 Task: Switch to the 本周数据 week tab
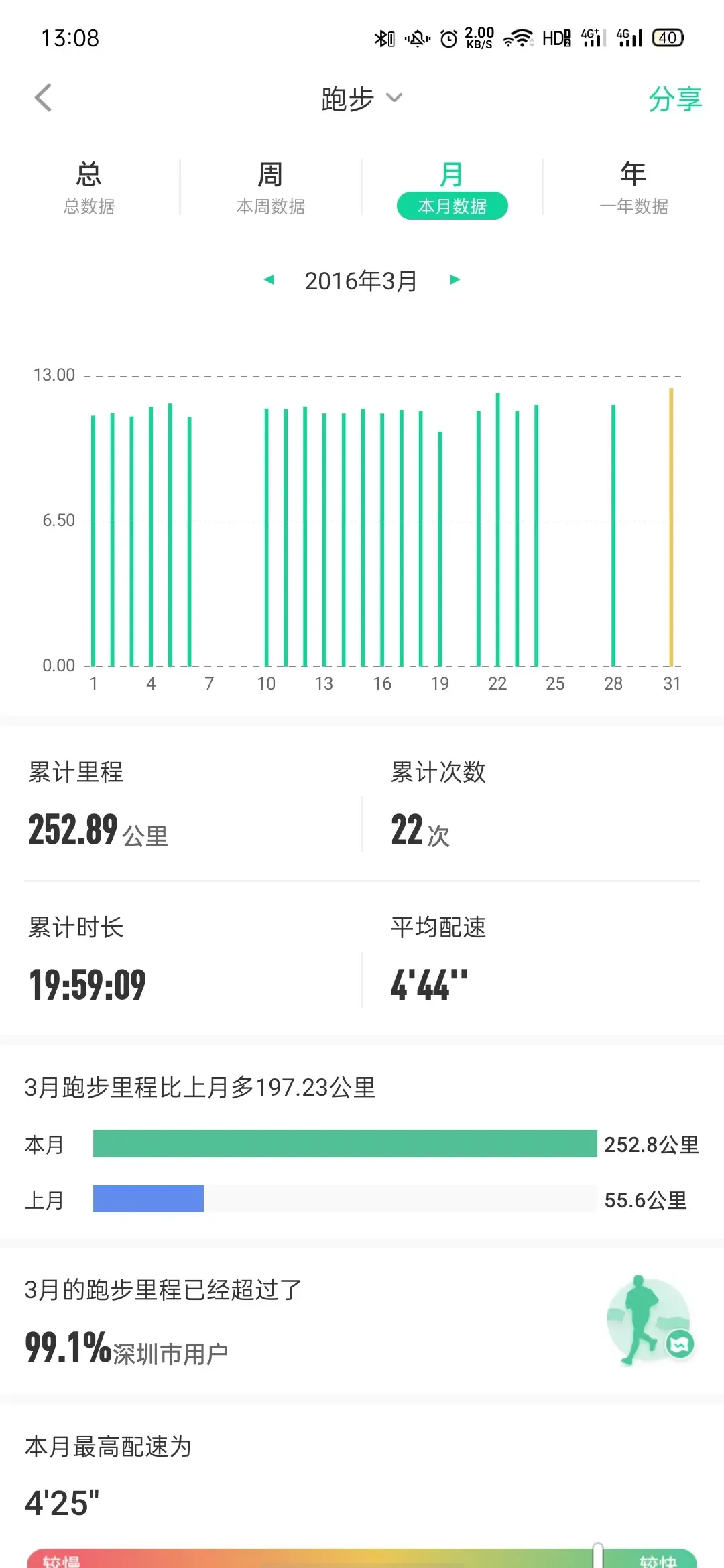pyautogui.click(x=270, y=188)
